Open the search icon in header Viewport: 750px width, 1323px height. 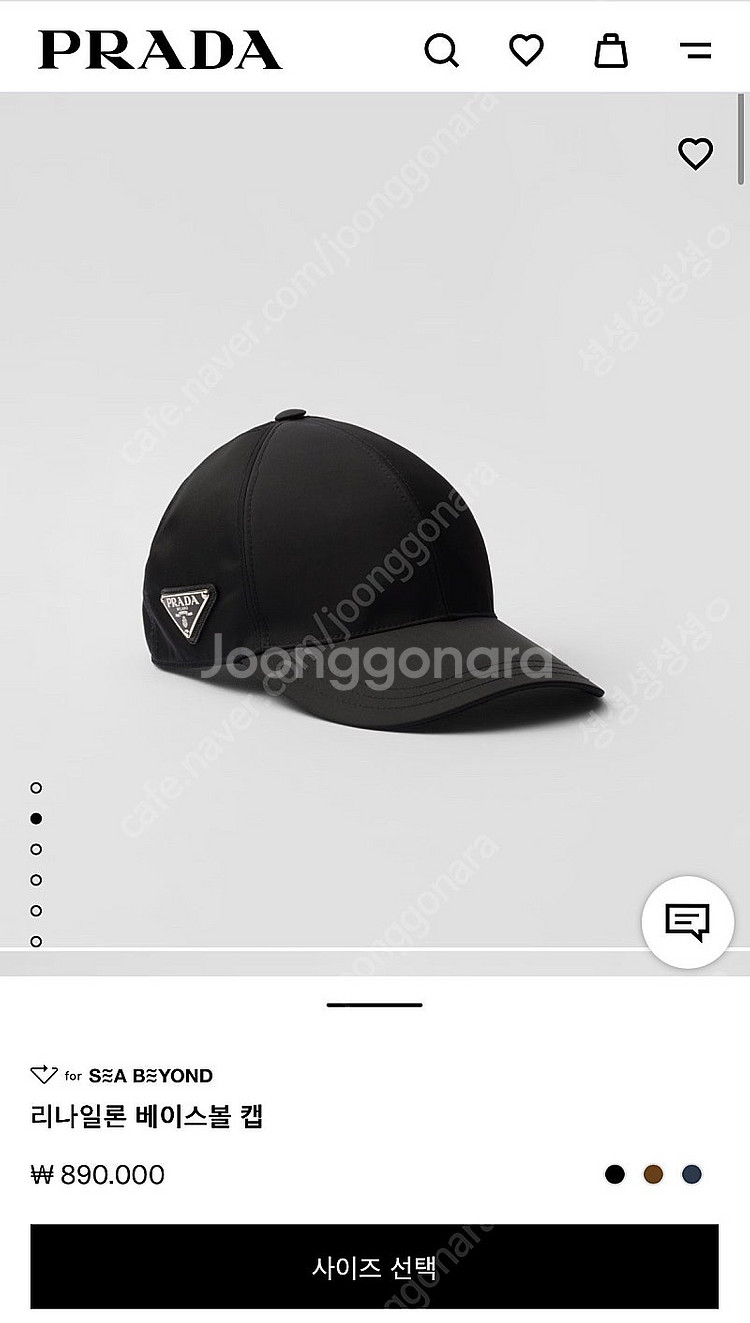click(441, 49)
